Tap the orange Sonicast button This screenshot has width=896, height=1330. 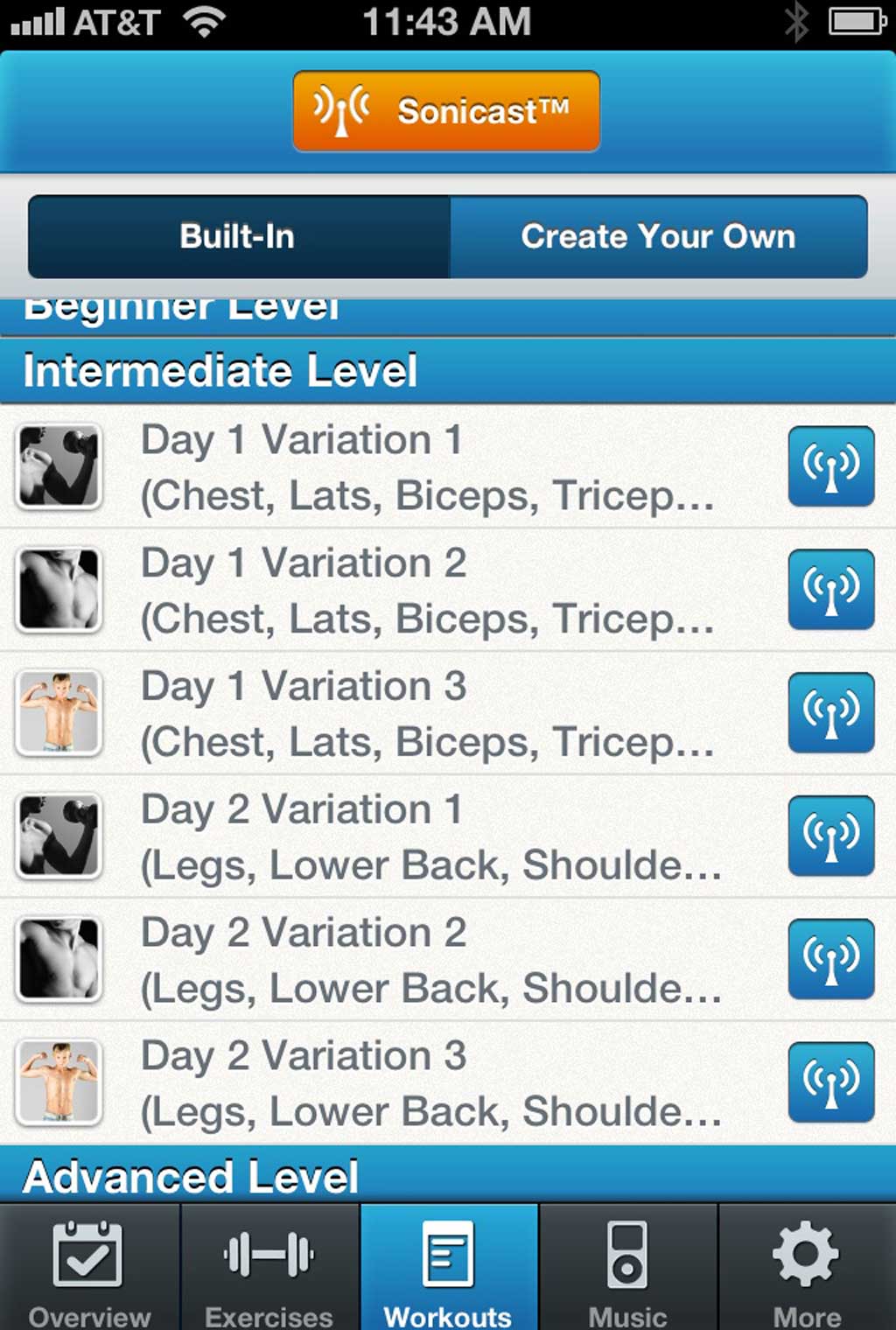(446, 111)
